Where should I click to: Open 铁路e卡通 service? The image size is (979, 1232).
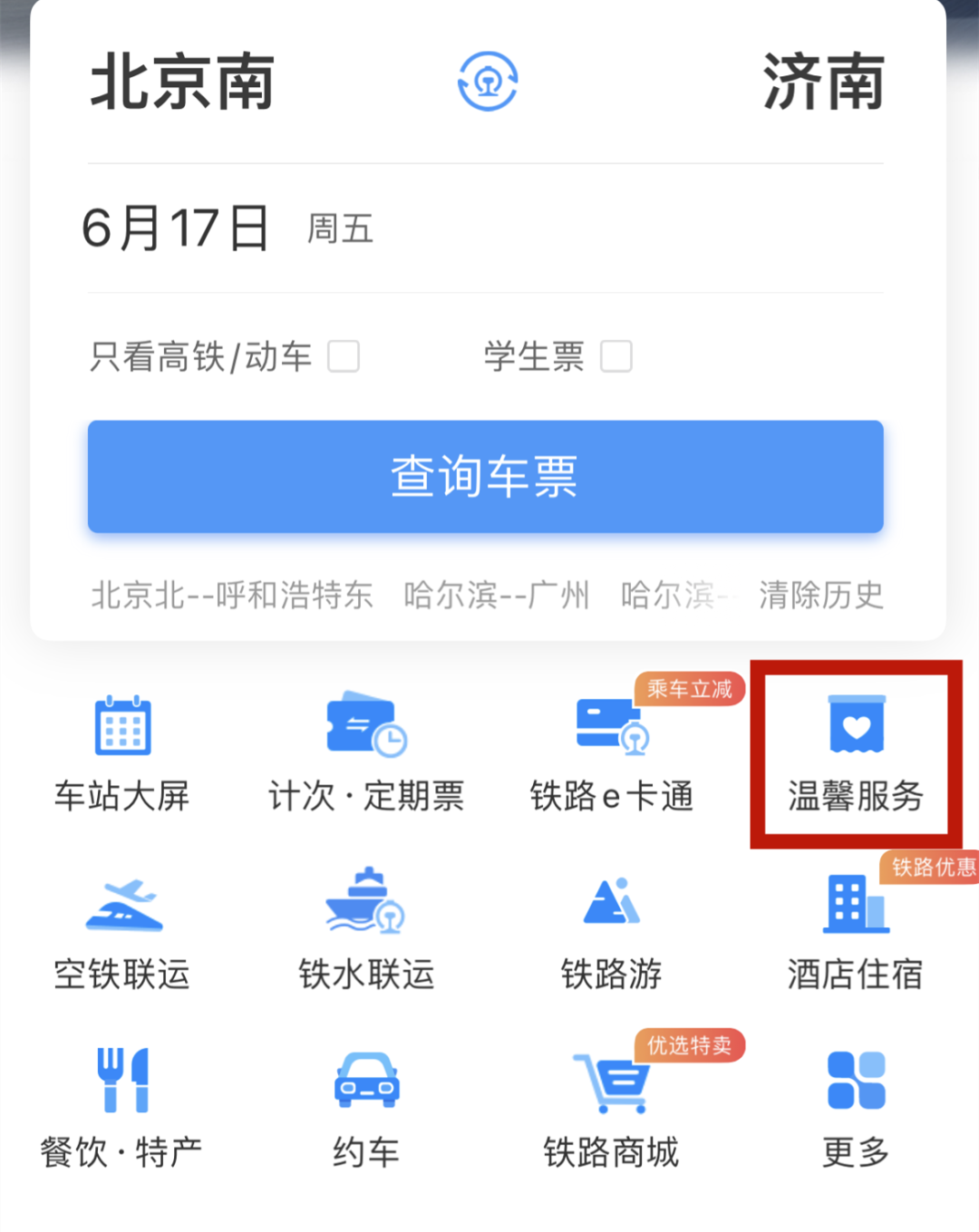612,752
